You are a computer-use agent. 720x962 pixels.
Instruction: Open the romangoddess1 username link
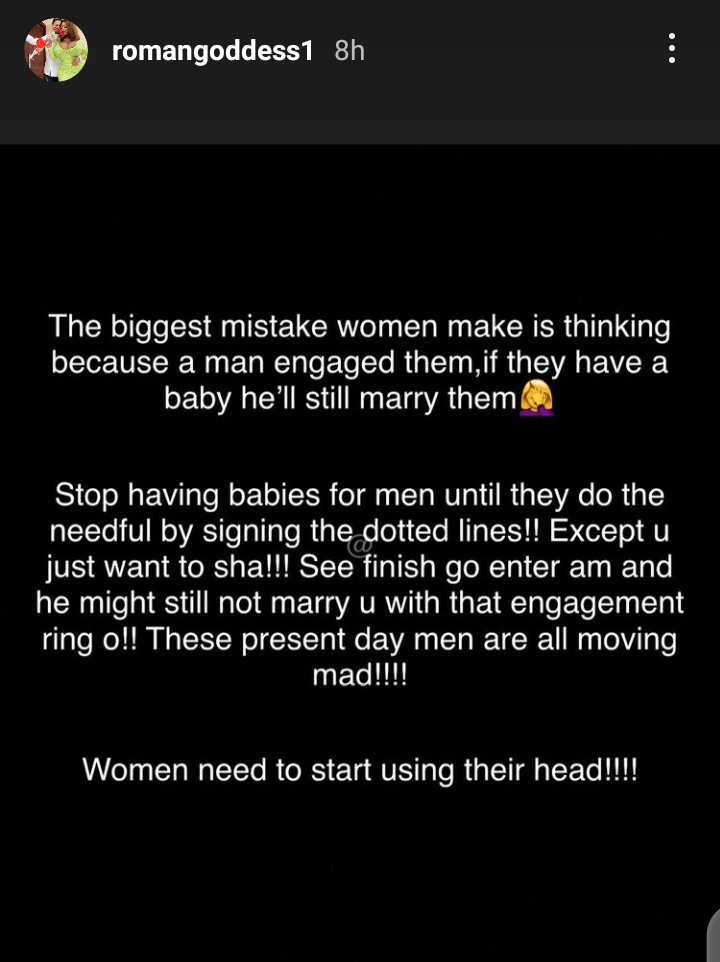[x=213, y=51]
